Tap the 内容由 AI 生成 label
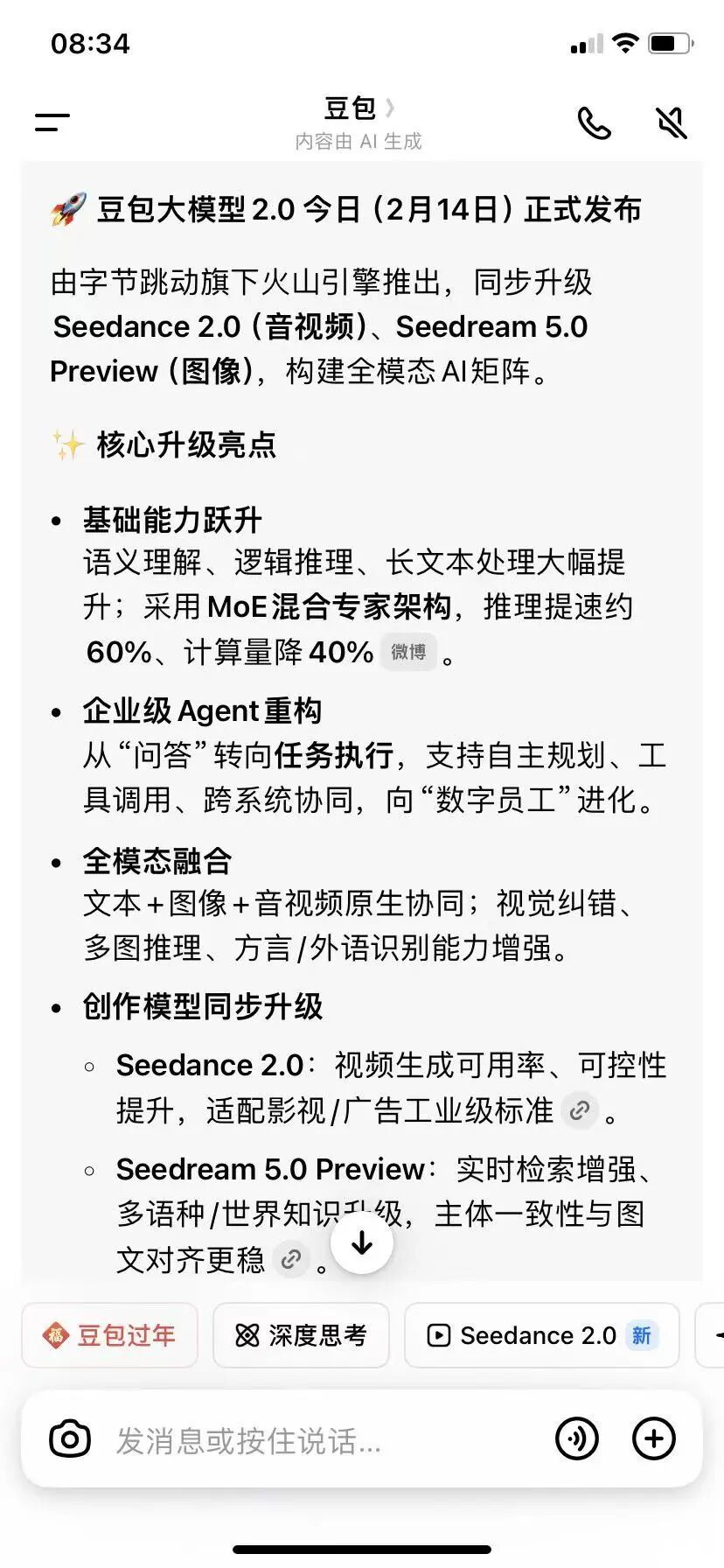Viewport: 724px width, 1568px height. coord(359,140)
